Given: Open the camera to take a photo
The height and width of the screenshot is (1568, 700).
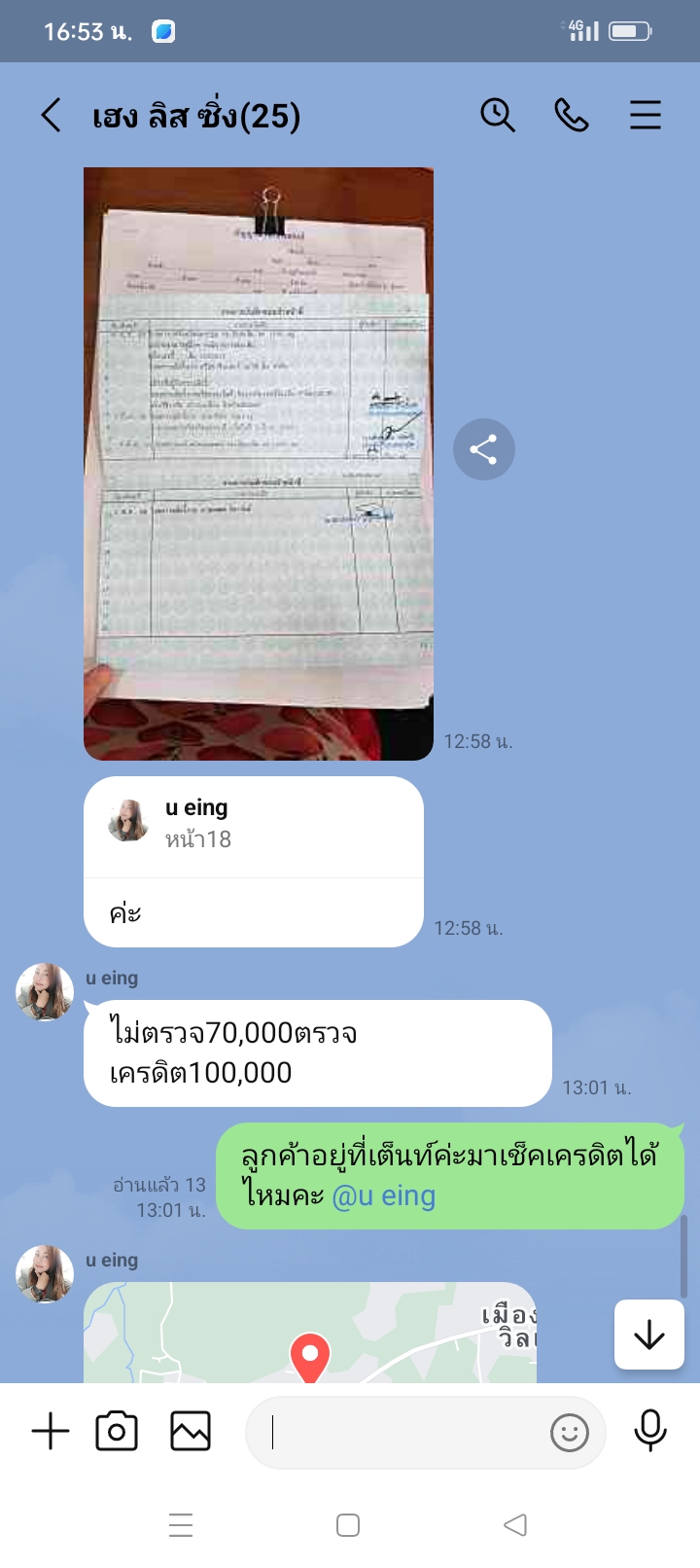Looking at the screenshot, I should click(x=117, y=1432).
